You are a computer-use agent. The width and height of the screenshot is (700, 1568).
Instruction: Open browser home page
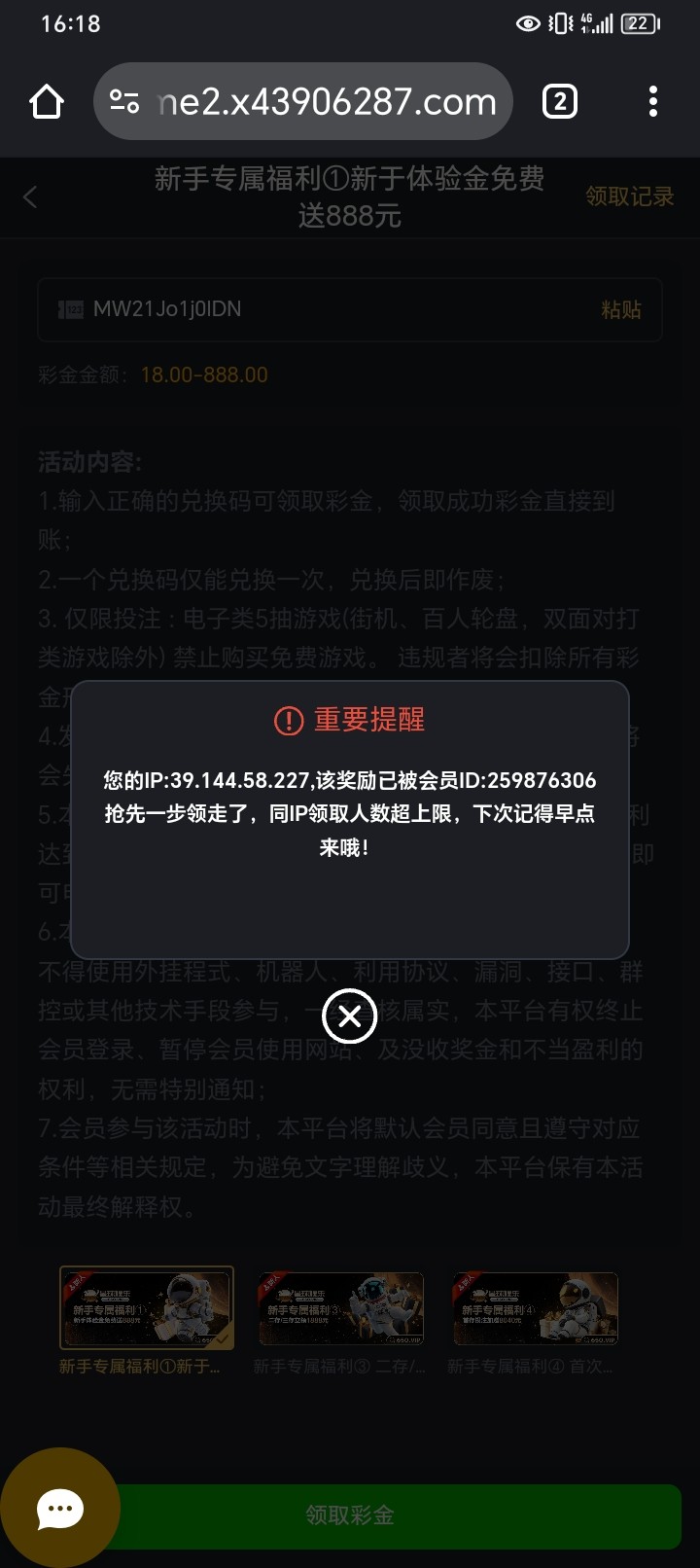47,101
